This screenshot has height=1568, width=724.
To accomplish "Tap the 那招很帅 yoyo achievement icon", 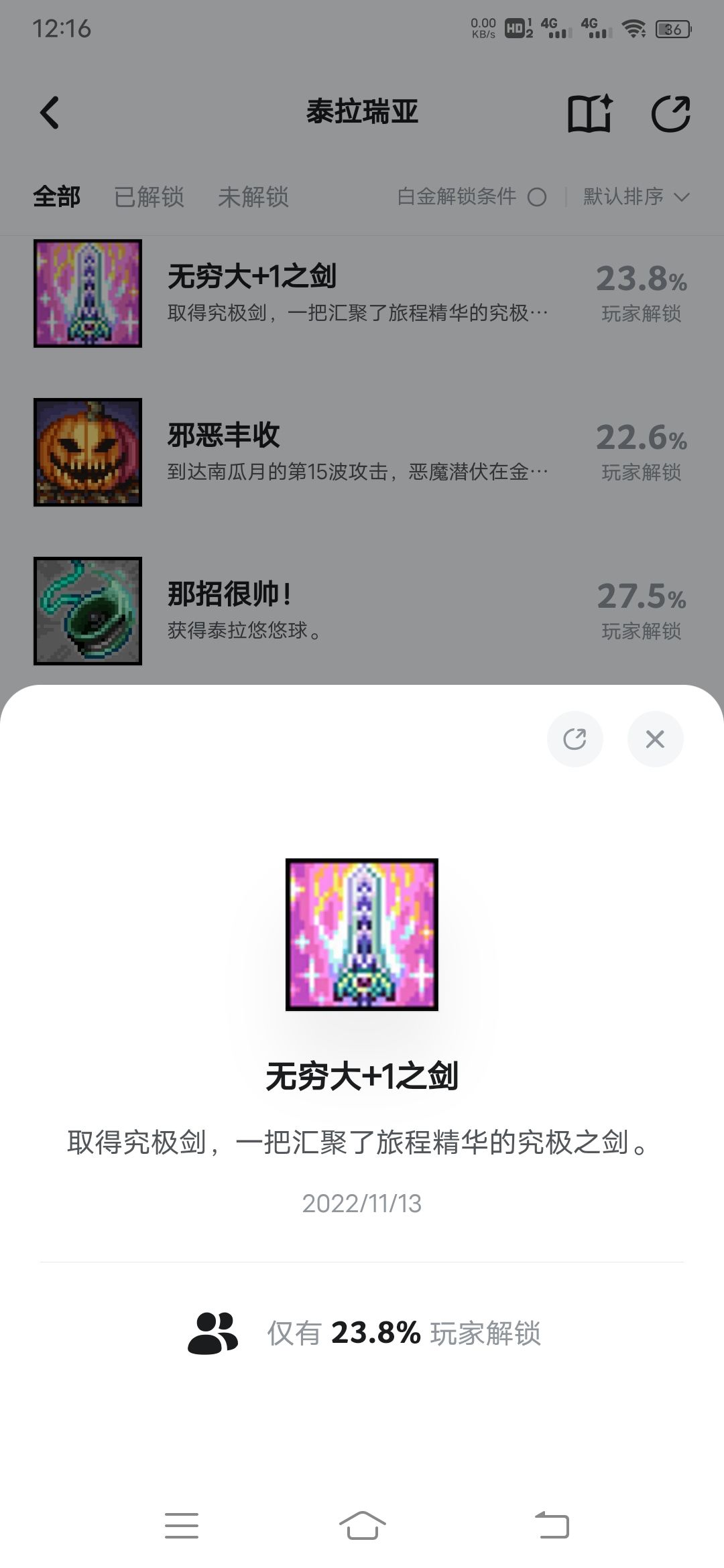I will 88,608.
